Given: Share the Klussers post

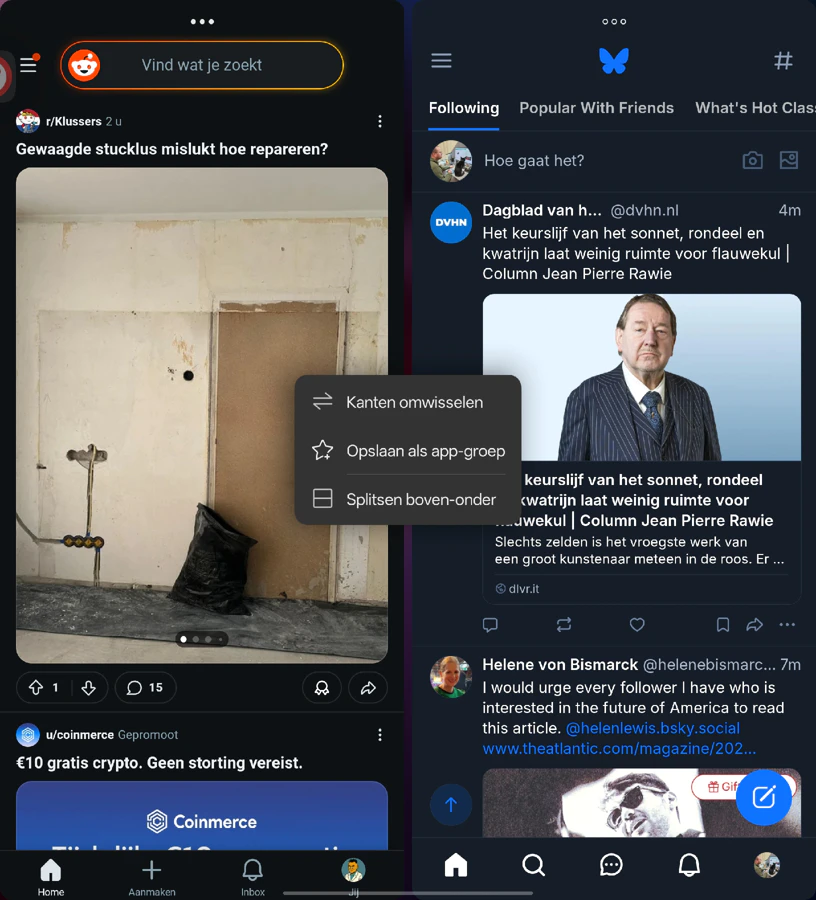Looking at the screenshot, I should tap(368, 688).
